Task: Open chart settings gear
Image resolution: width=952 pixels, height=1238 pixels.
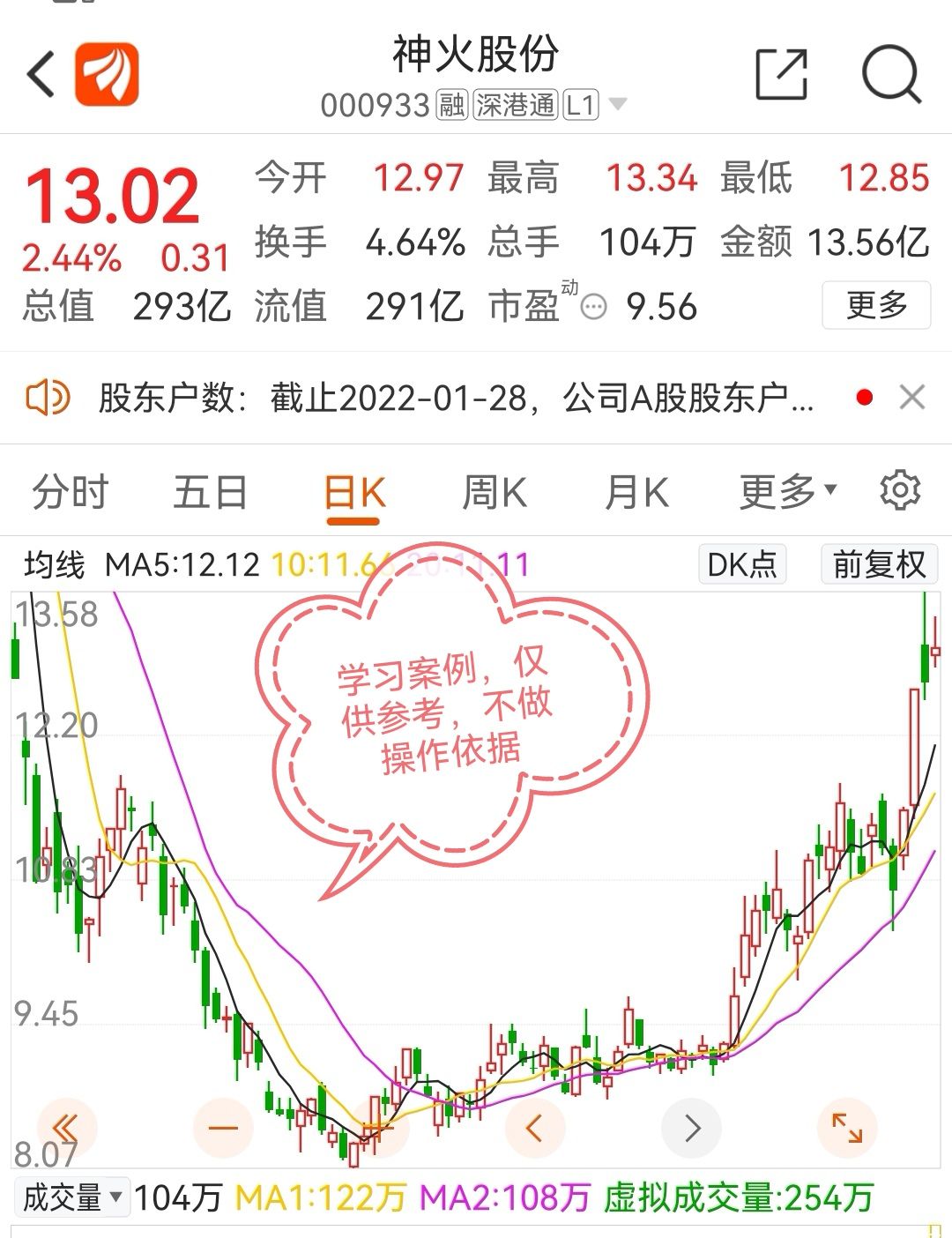Action: (x=900, y=490)
